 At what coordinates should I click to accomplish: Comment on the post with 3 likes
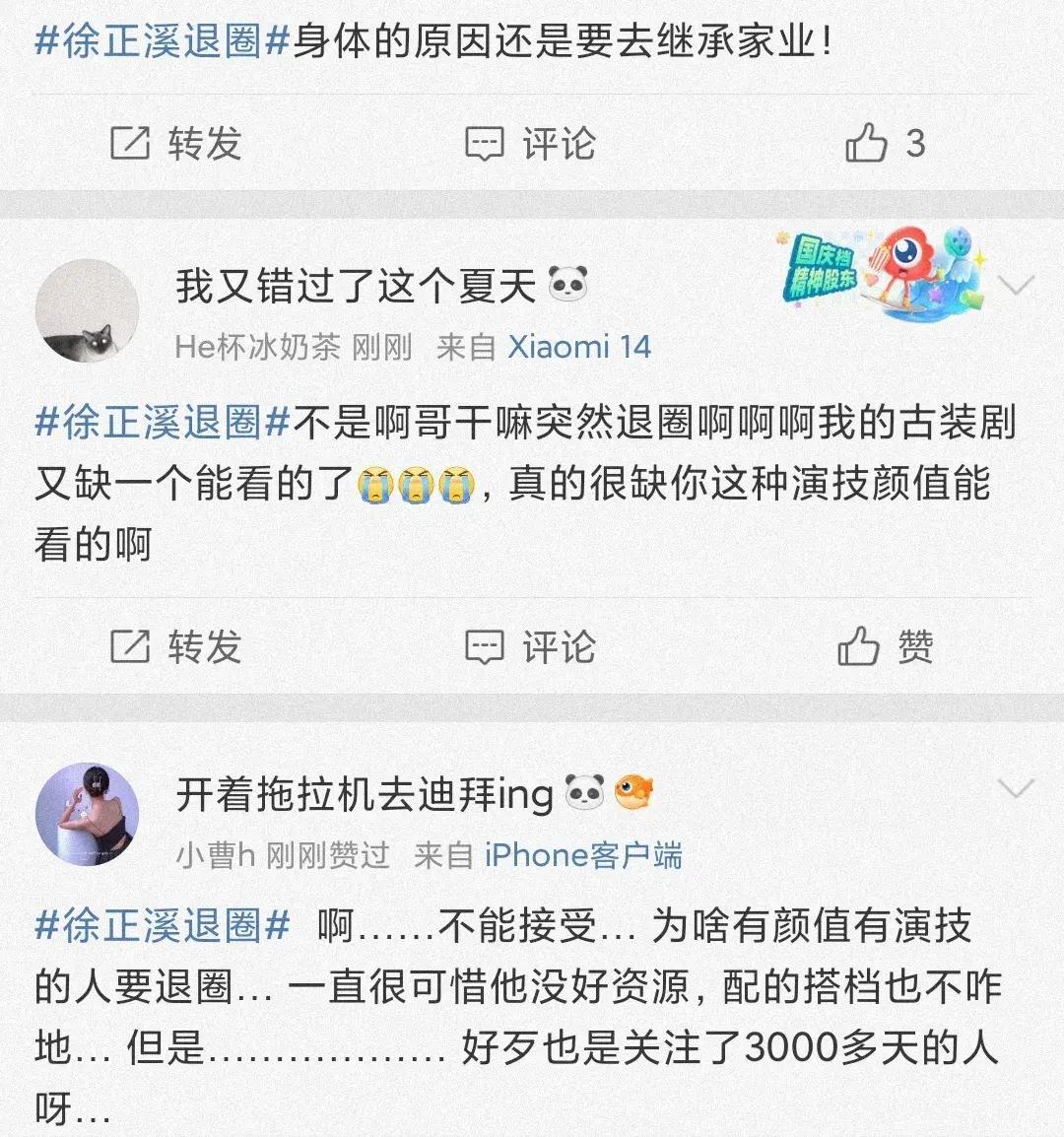coord(530,144)
